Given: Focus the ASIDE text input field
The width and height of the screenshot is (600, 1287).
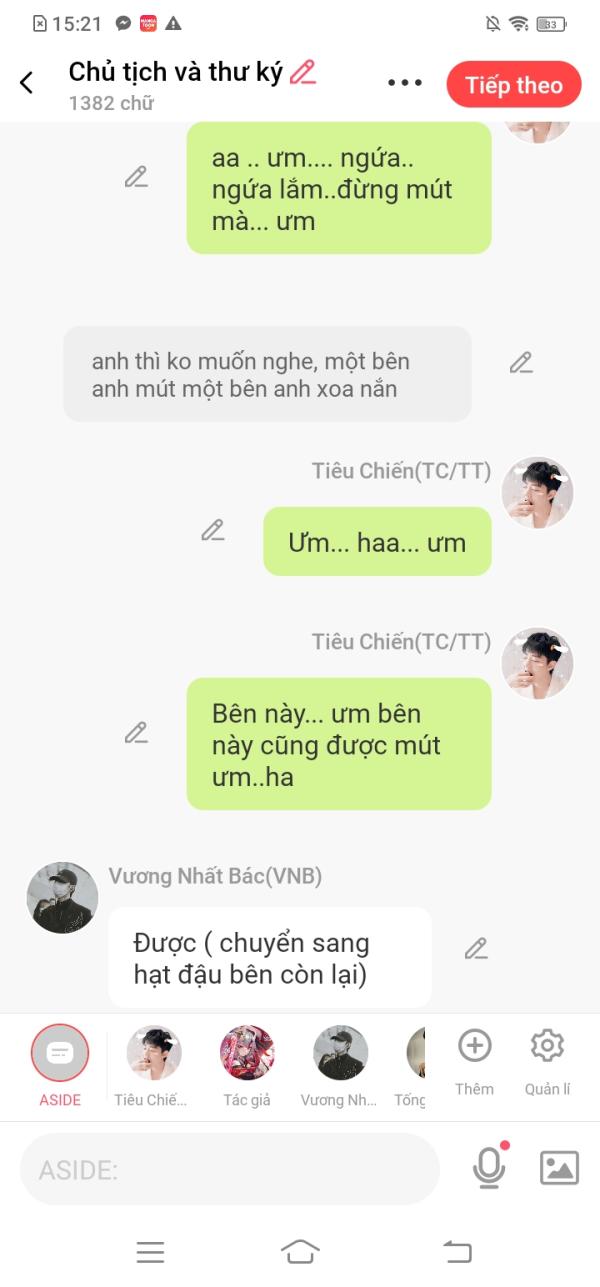Looking at the screenshot, I should click(230, 1169).
